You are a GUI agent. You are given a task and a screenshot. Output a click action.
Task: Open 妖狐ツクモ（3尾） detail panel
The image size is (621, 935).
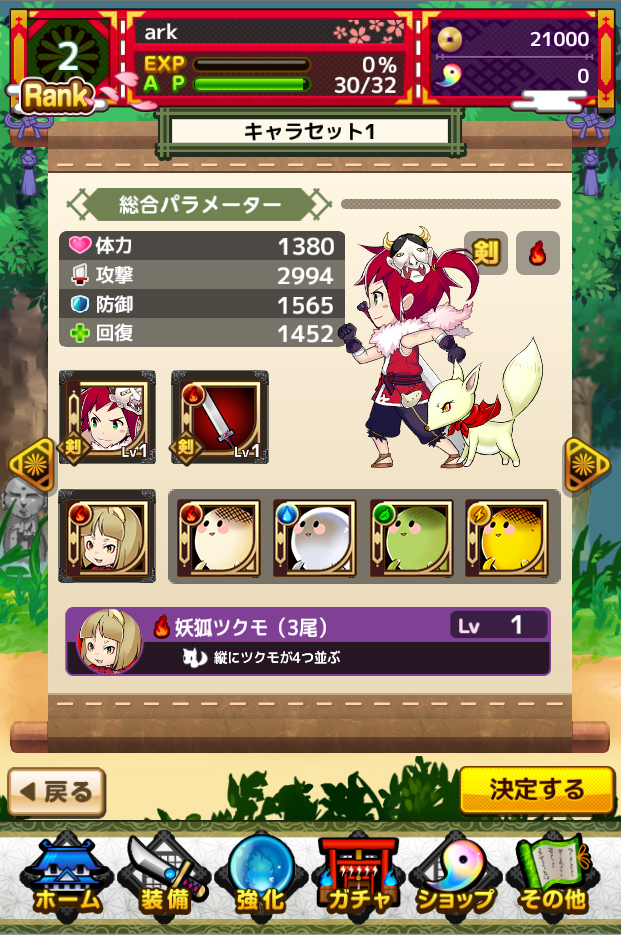point(308,641)
